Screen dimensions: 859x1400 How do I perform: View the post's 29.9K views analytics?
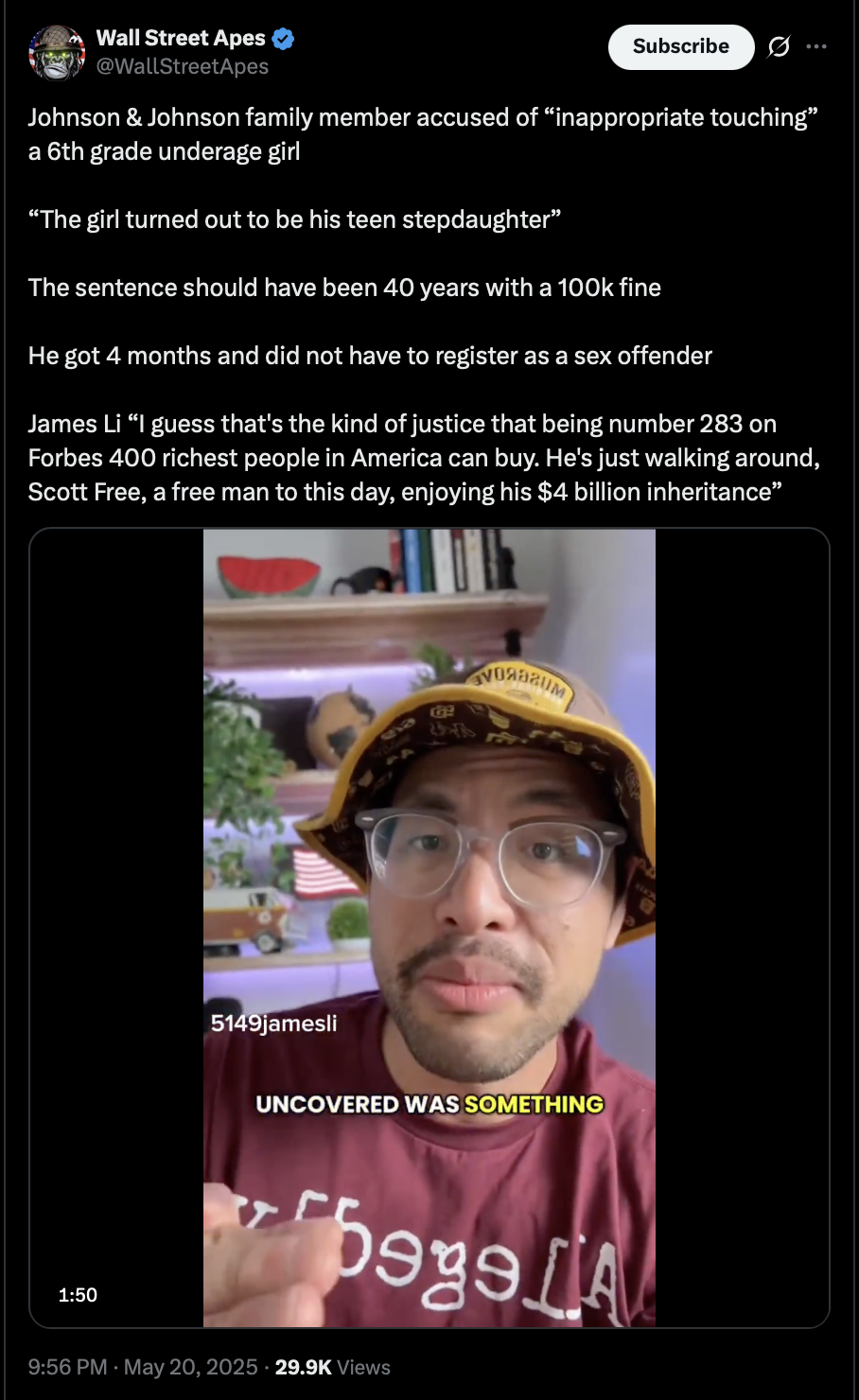coord(332,1367)
